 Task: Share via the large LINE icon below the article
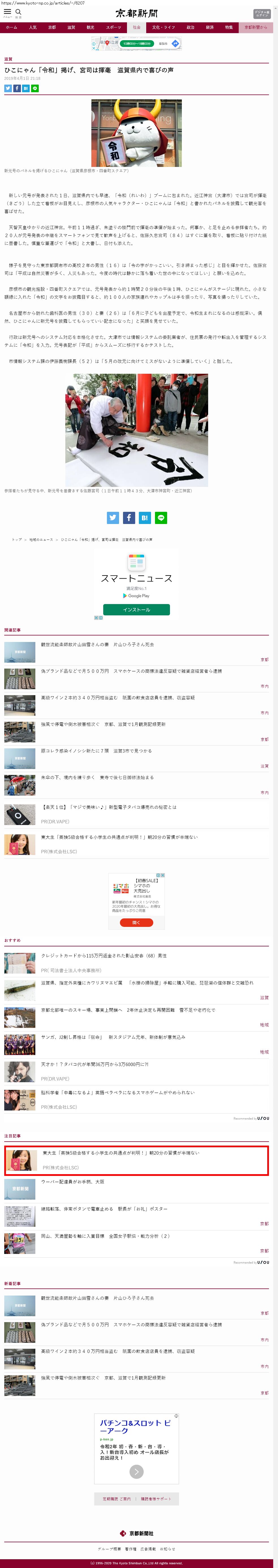tap(161, 518)
